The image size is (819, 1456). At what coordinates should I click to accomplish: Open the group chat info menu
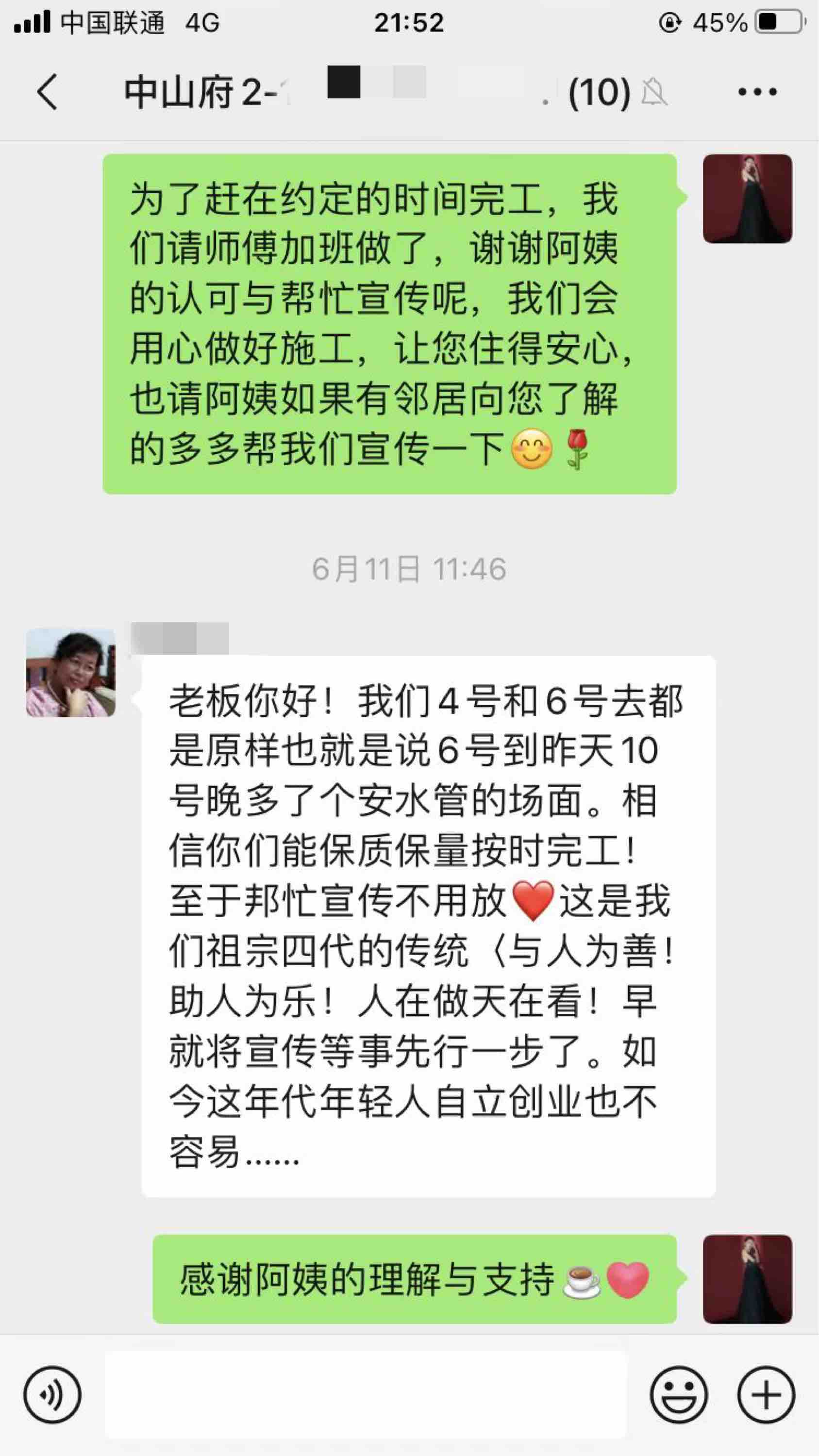coord(757,92)
